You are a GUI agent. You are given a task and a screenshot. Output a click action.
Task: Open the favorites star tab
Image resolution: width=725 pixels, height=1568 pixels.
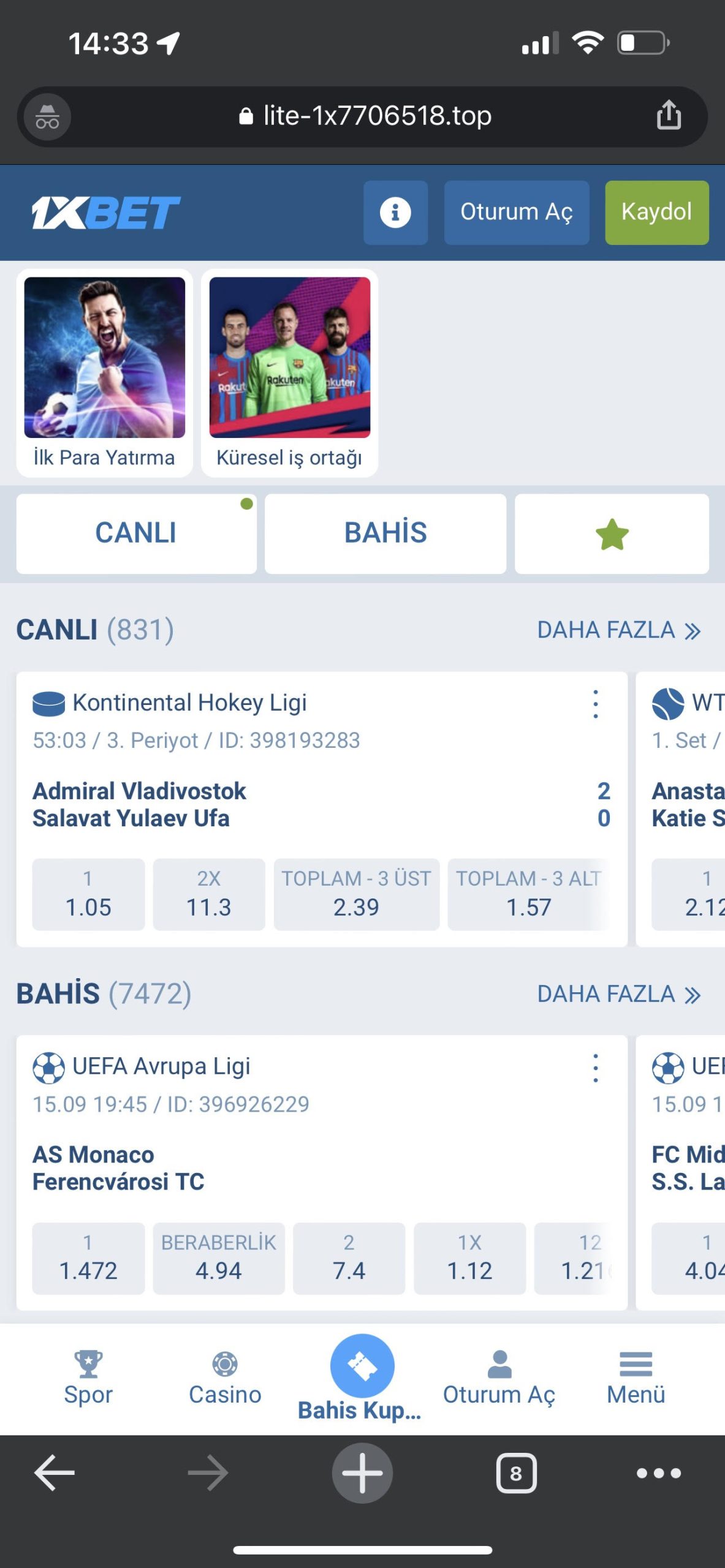coord(612,533)
